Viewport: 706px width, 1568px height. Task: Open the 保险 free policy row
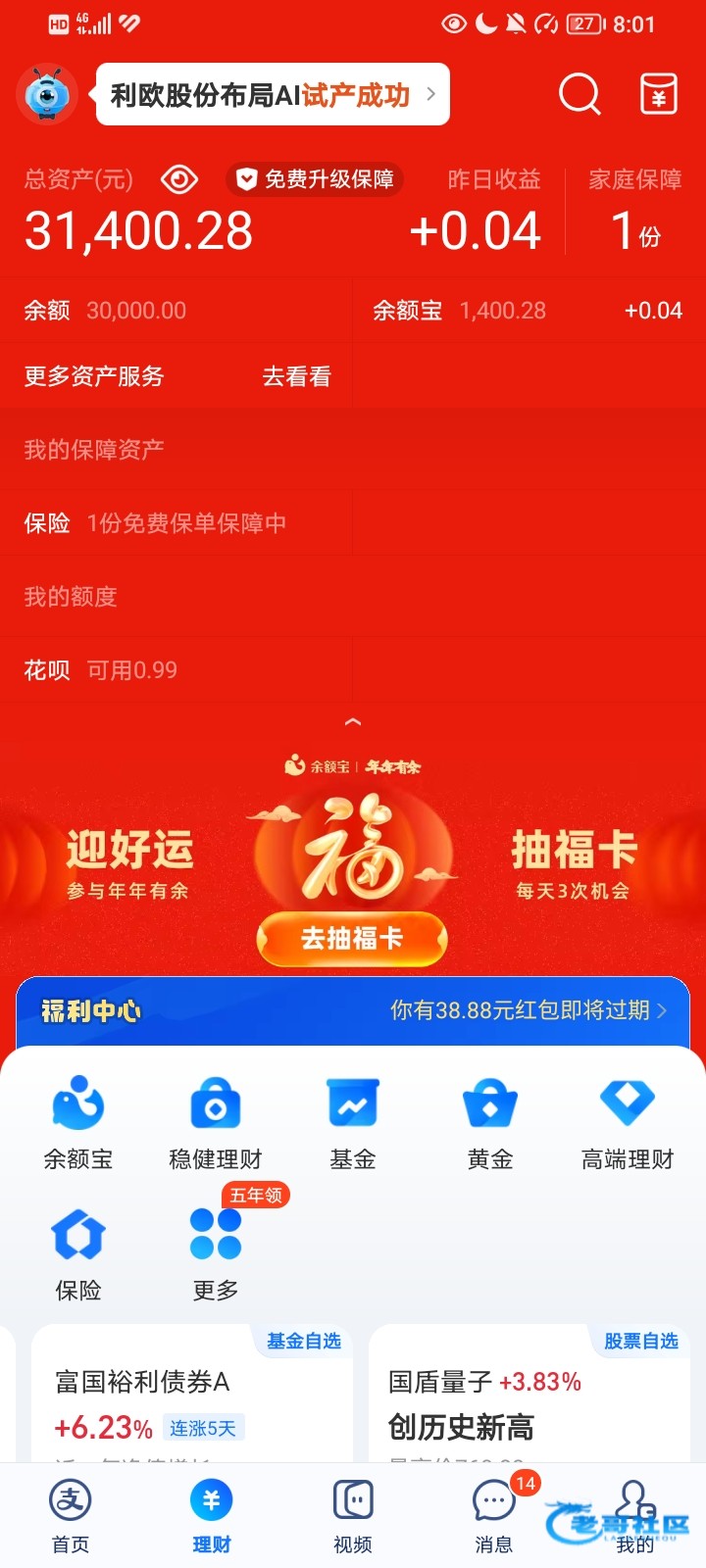(175, 523)
